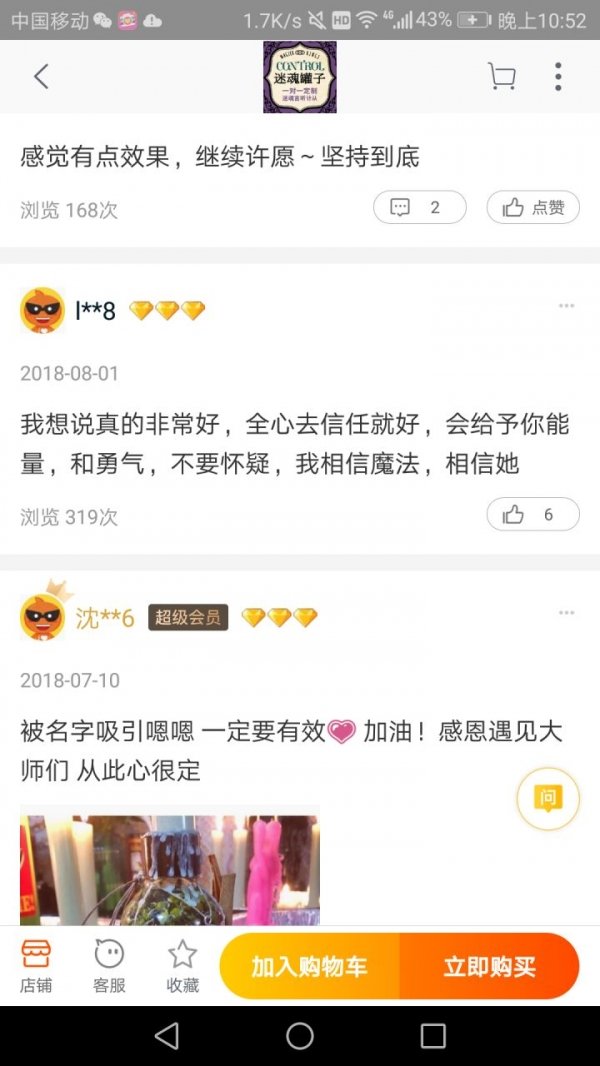
Task: Tap 立即购买 to buy now
Action: 489,966
